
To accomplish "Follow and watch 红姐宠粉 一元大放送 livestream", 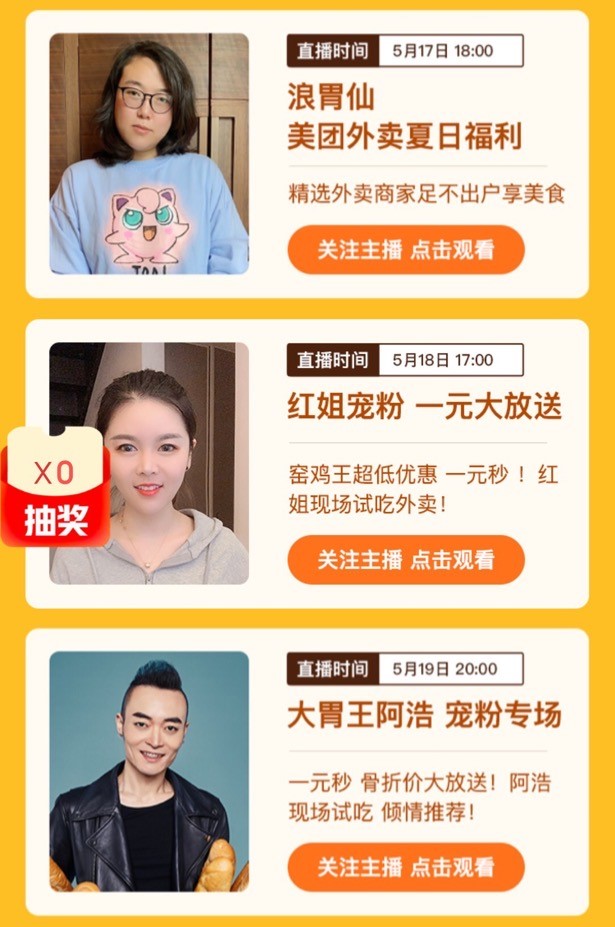I will [406, 560].
